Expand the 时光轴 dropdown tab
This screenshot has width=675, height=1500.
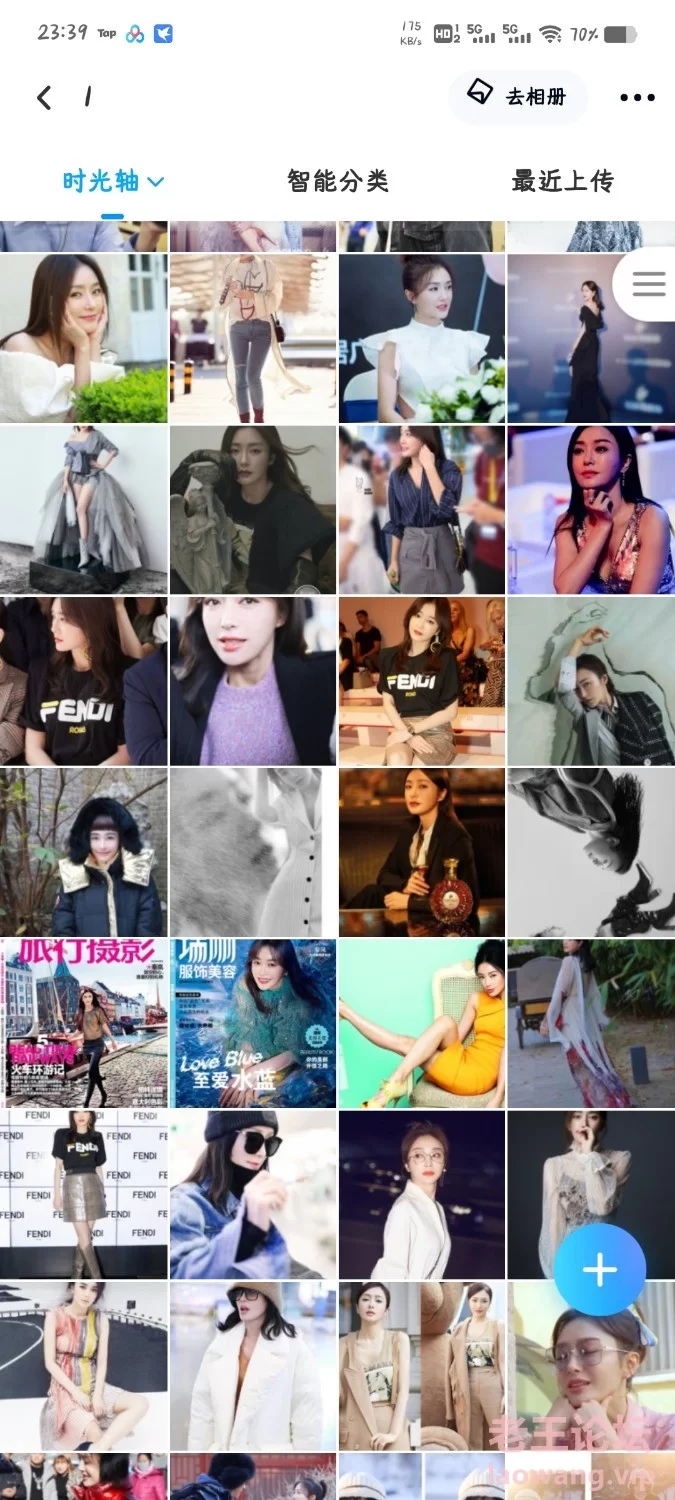click(x=112, y=181)
